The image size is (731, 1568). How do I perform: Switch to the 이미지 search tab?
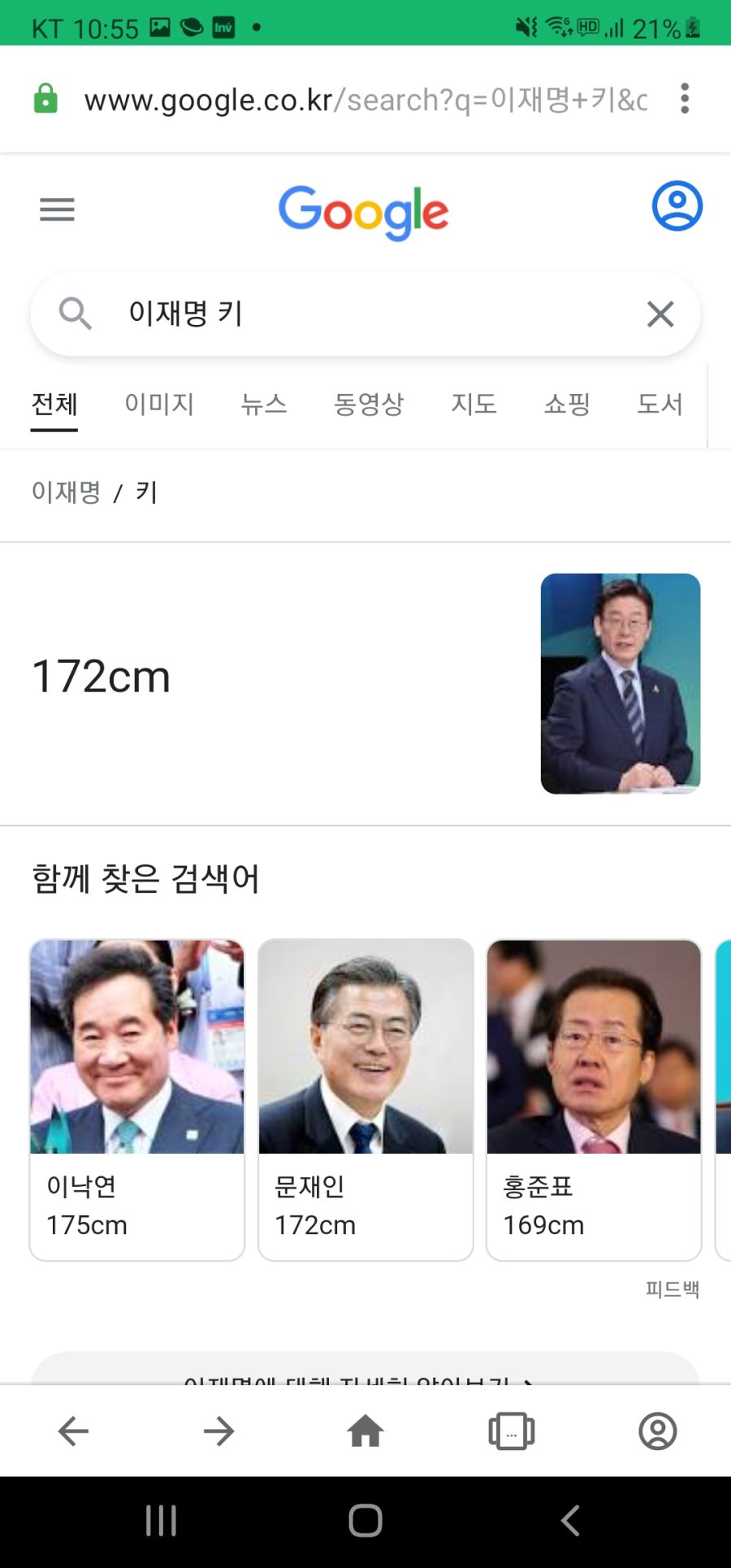(159, 404)
